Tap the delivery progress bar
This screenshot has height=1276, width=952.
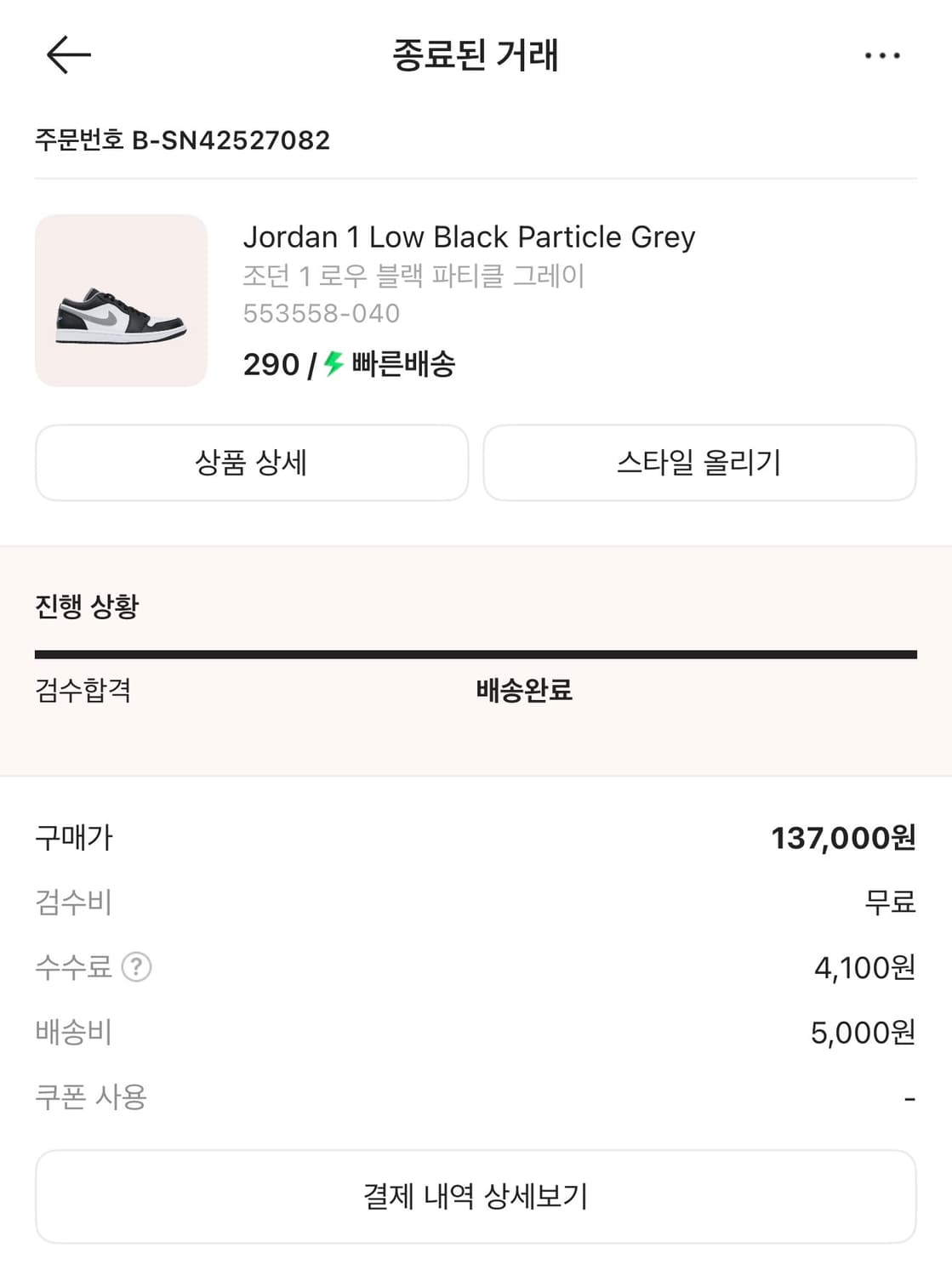476,653
